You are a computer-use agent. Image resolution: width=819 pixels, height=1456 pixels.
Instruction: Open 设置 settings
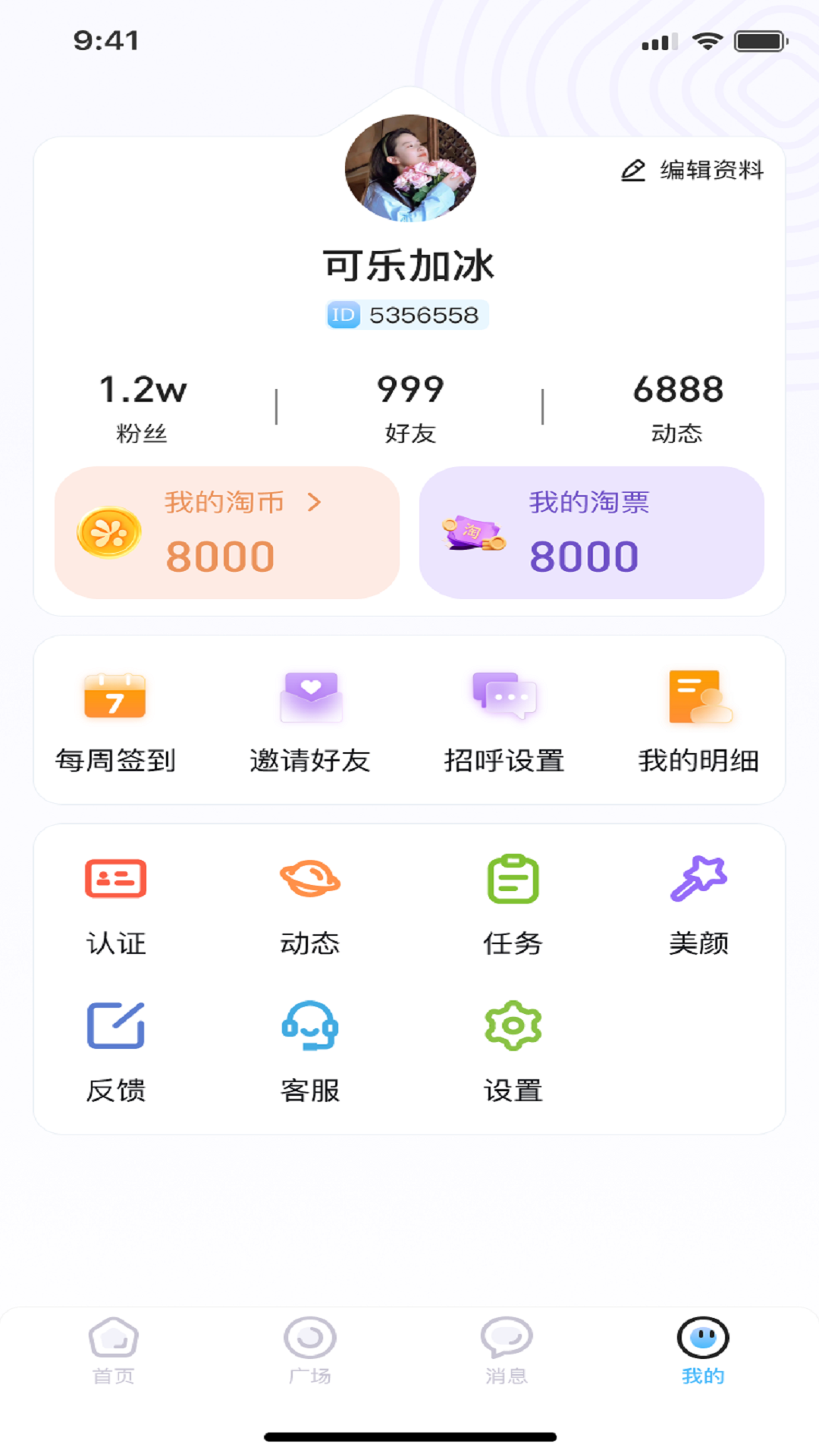[513, 1052]
